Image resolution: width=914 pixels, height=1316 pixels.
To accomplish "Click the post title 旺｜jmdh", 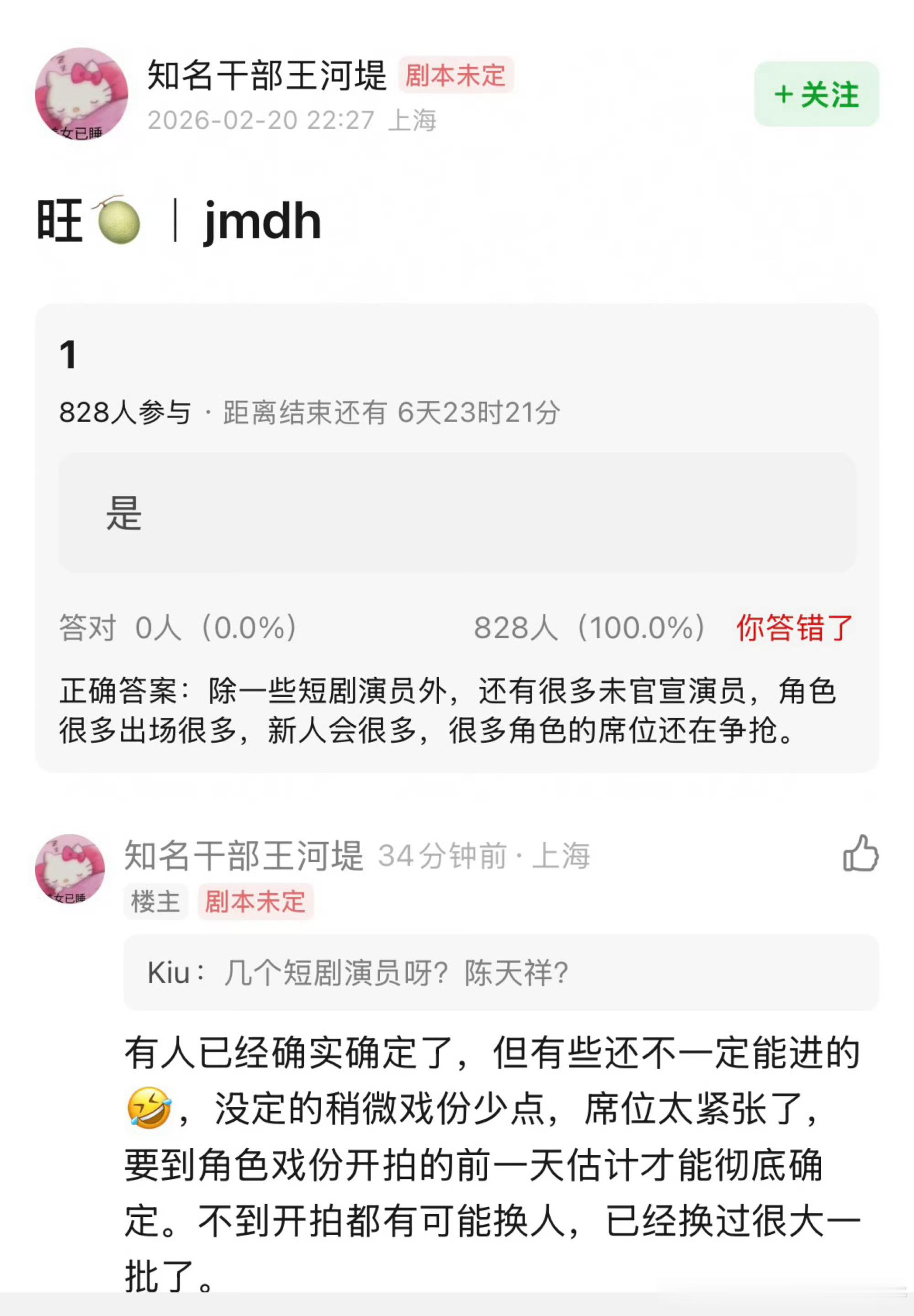I will 177,221.
